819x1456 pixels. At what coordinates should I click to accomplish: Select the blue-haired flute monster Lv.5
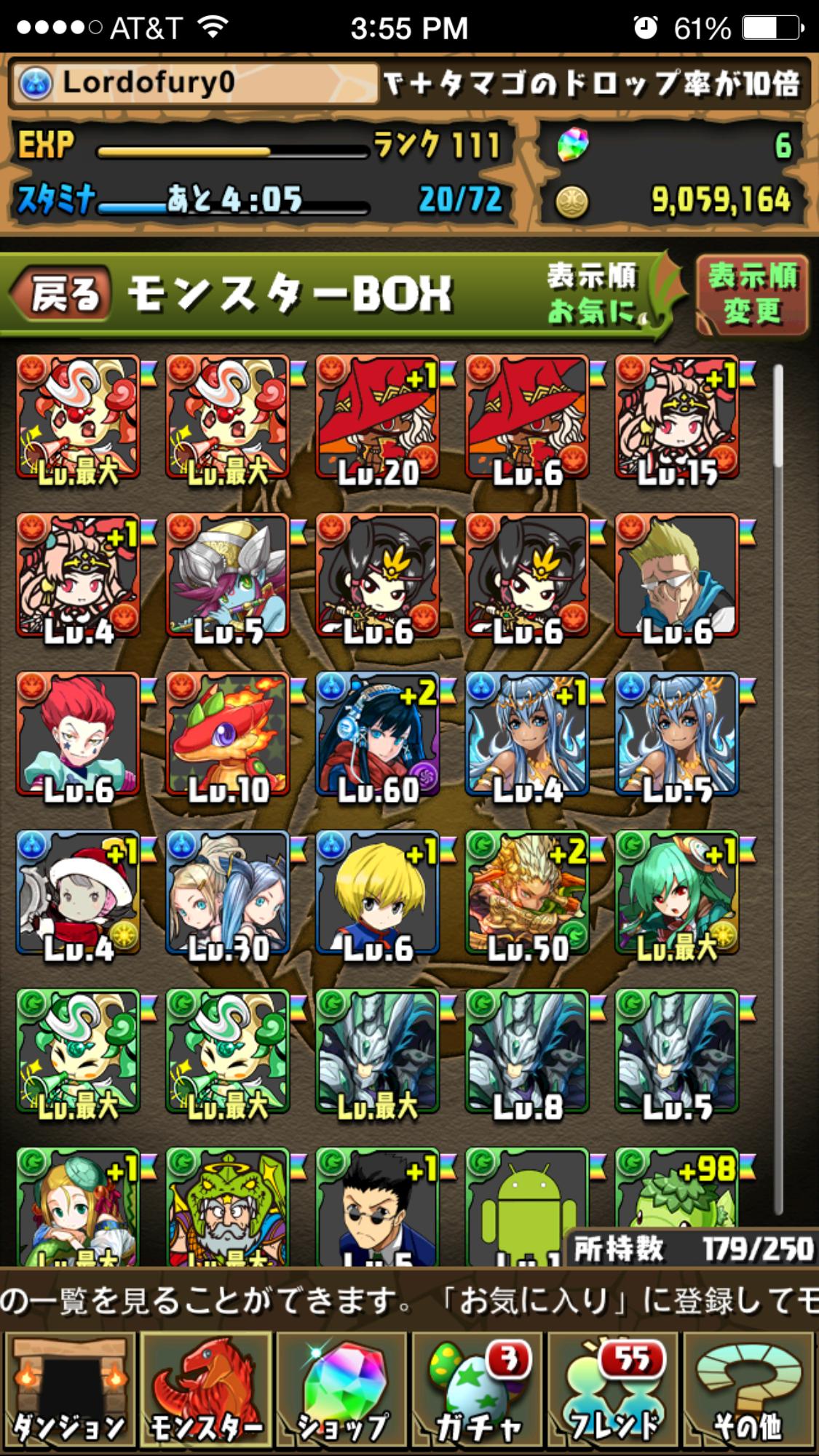click(228, 576)
